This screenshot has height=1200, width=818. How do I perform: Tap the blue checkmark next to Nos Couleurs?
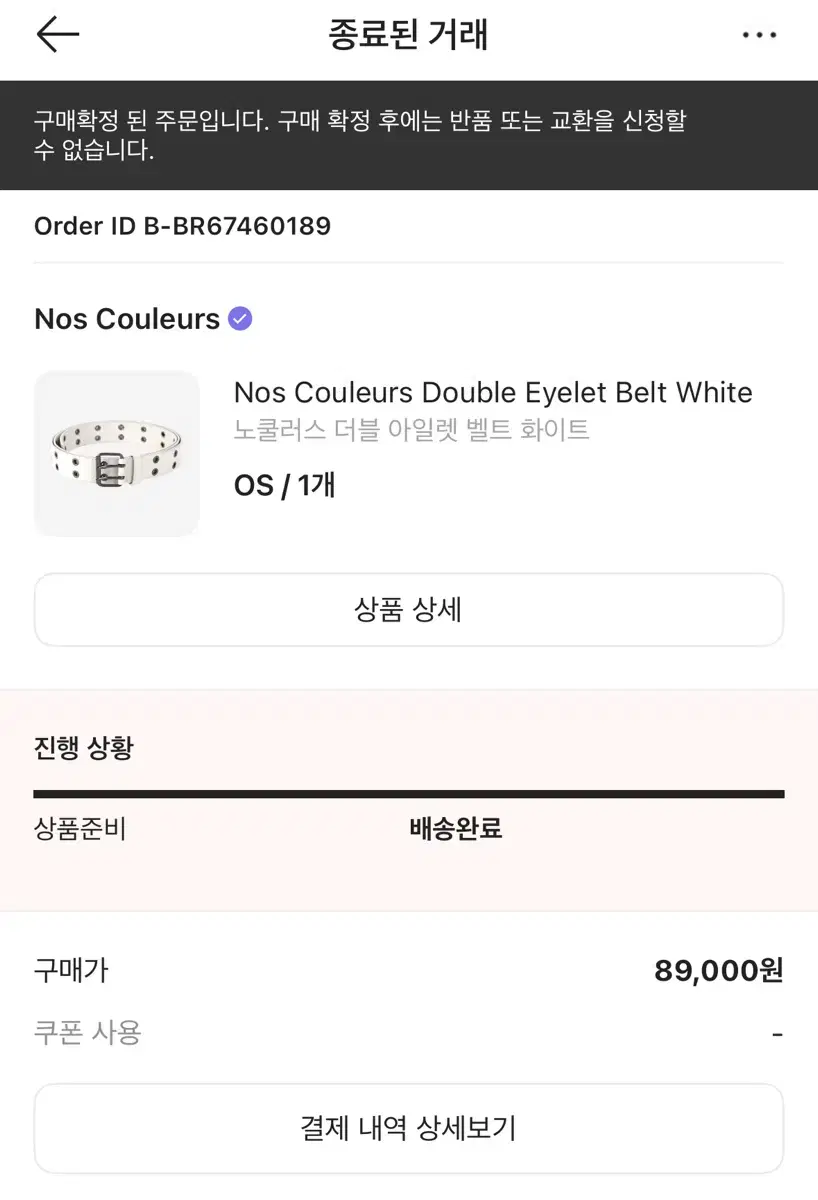(x=239, y=318)
